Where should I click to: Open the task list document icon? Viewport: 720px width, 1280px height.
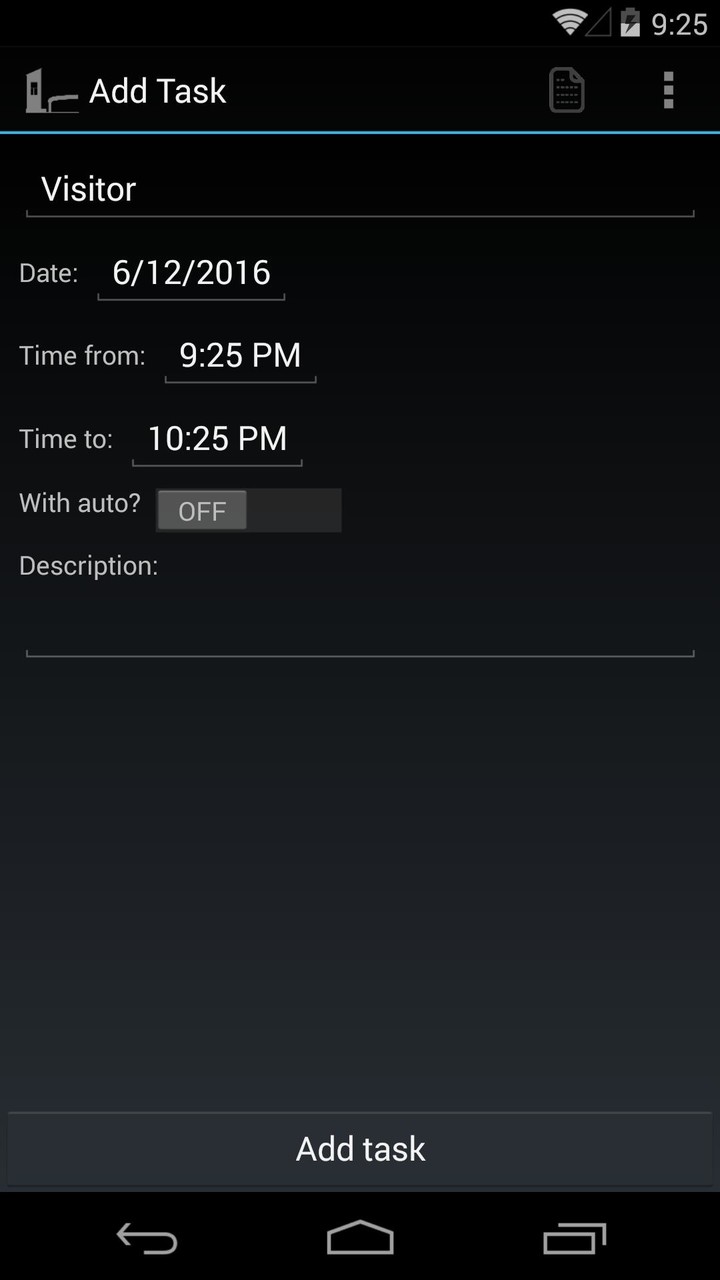pos(566,90)
